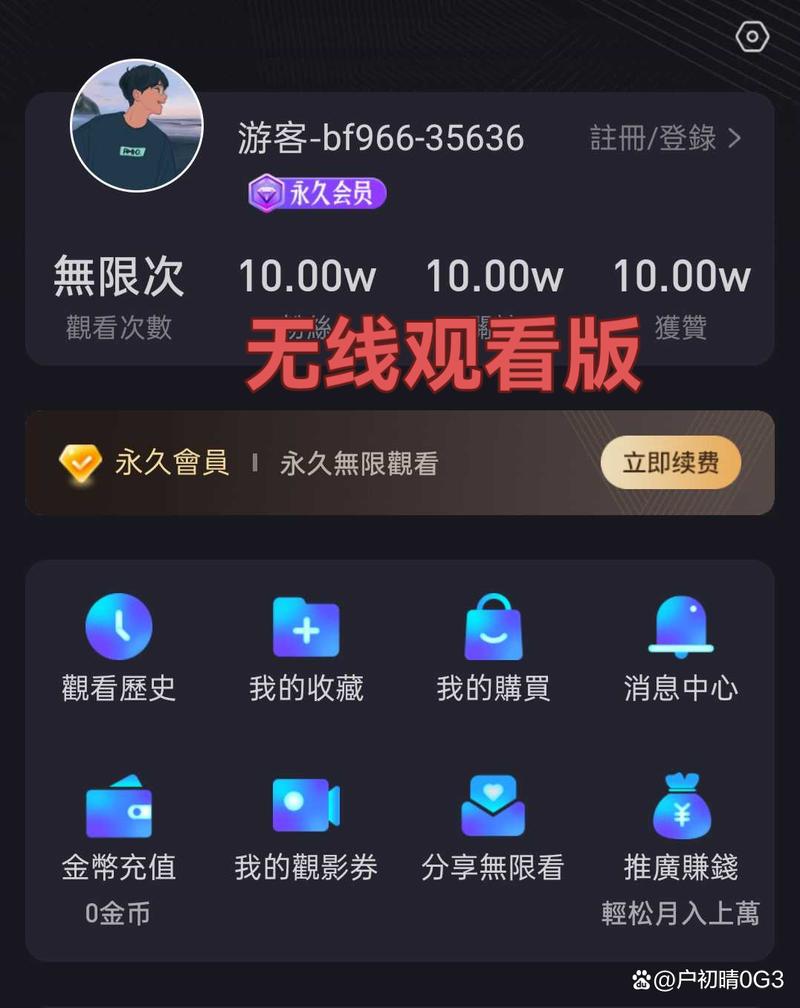Click the 註冊/登錄 register login link
The width and height of the screenshot is (800, 1008).
tap(653, 139)
